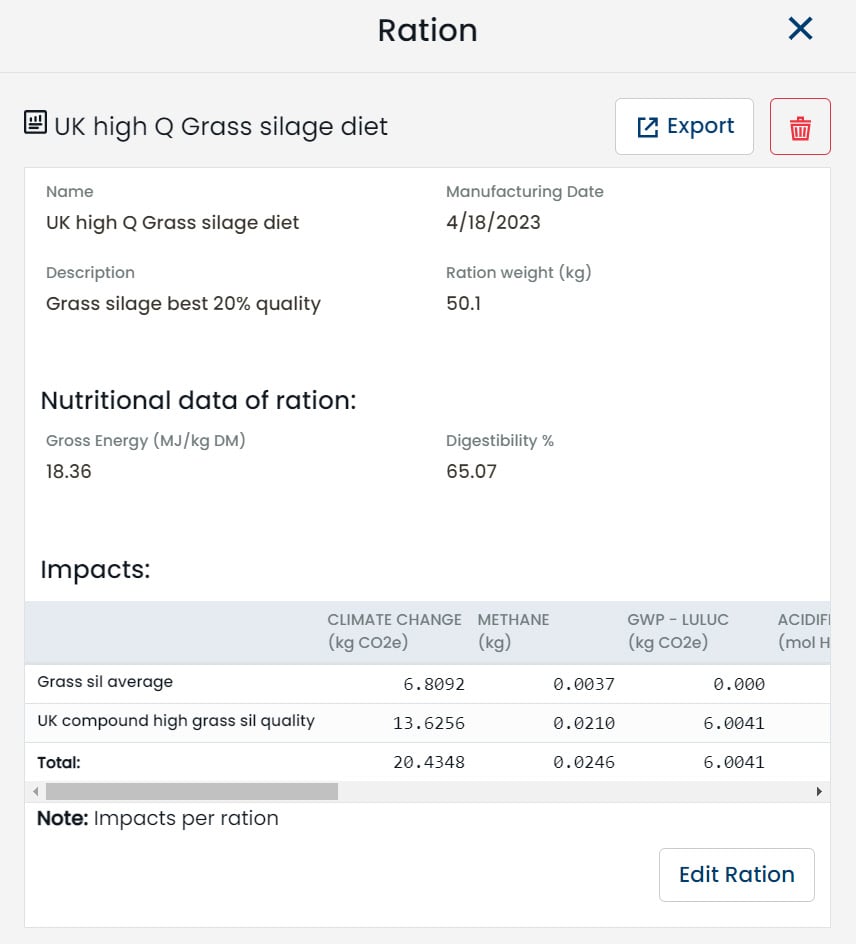Tap the Edit Ration button

point(736,875)
